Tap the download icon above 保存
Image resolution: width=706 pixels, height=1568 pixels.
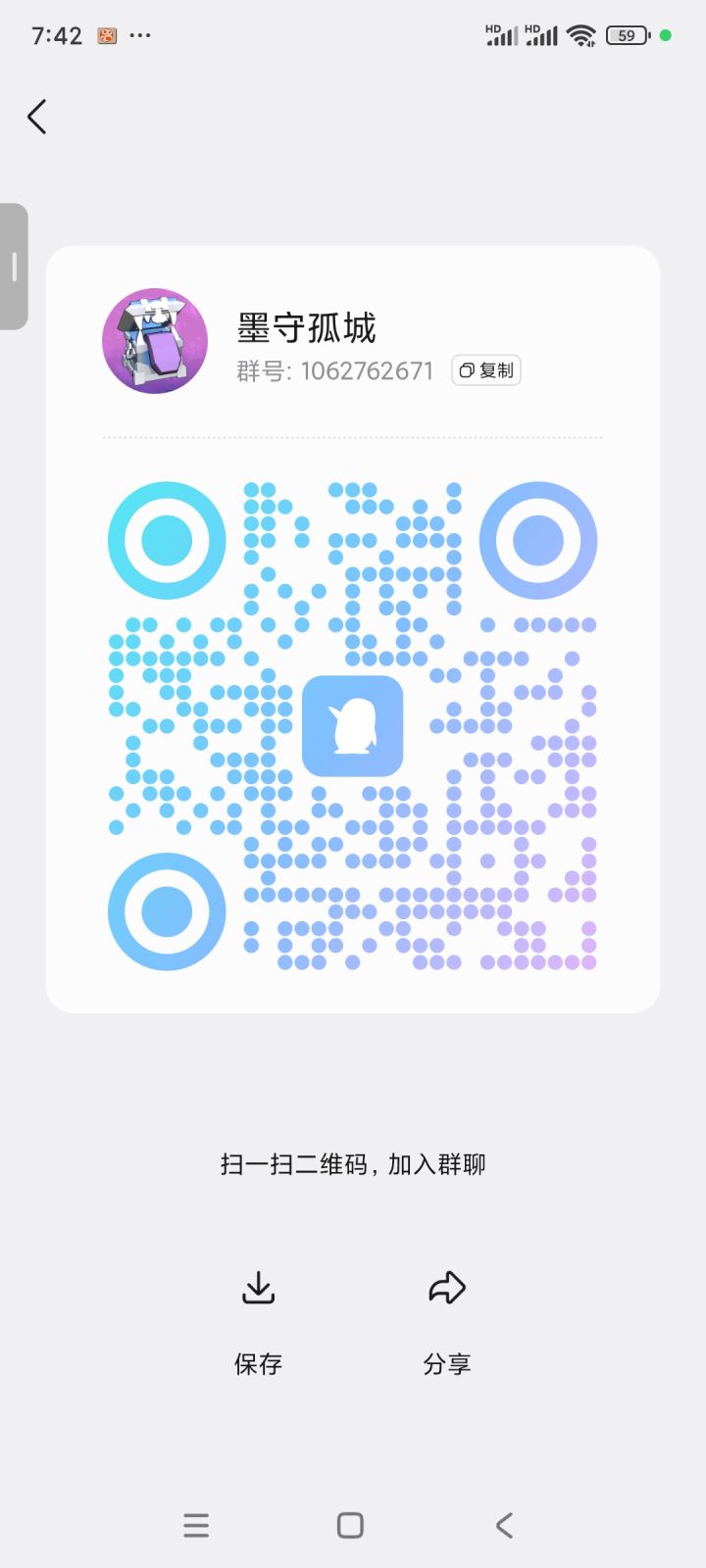pos(258,1288)
